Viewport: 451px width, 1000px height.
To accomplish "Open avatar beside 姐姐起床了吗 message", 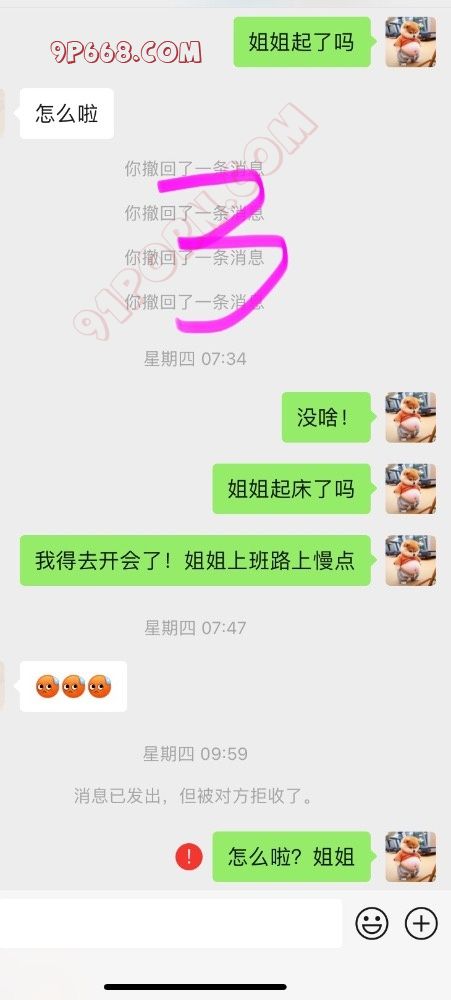I will pos(411,489).
